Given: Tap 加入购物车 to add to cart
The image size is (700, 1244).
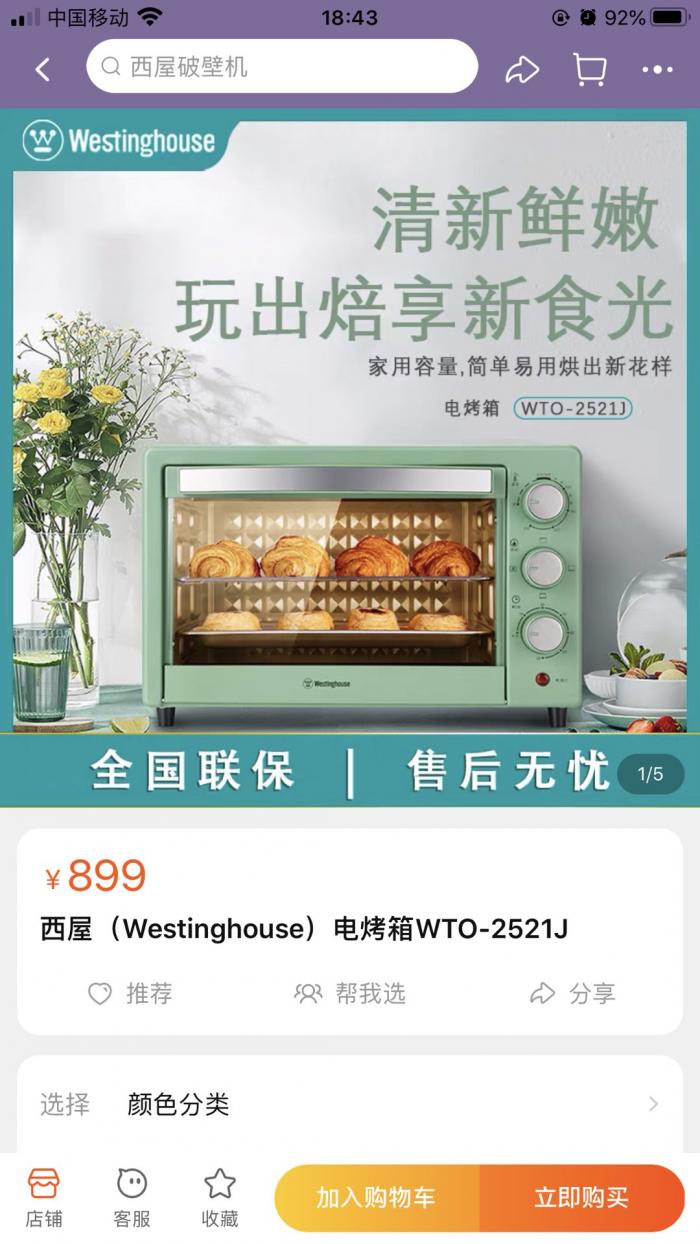Looking at the screenshot, I should click(x=377, y=1198).
